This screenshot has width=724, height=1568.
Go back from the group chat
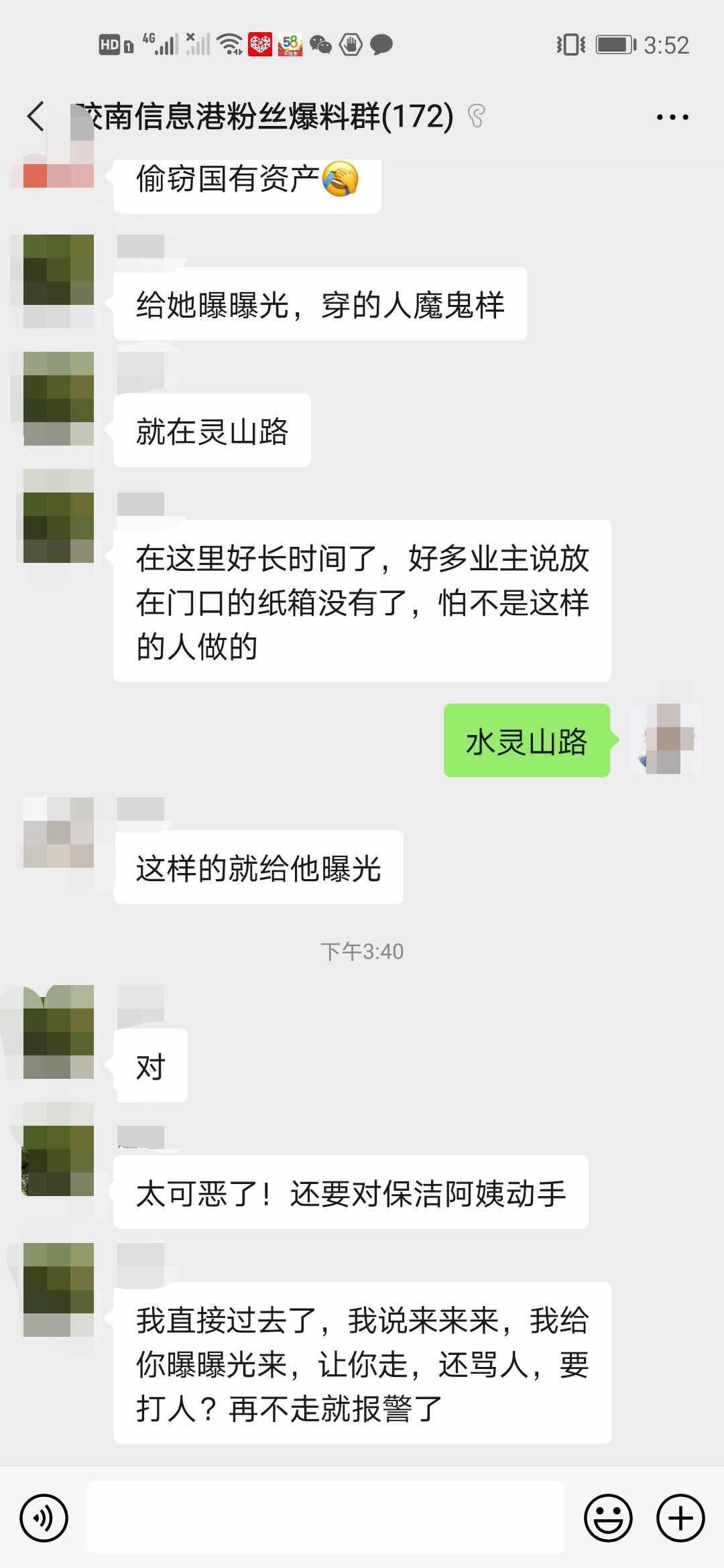36,117
